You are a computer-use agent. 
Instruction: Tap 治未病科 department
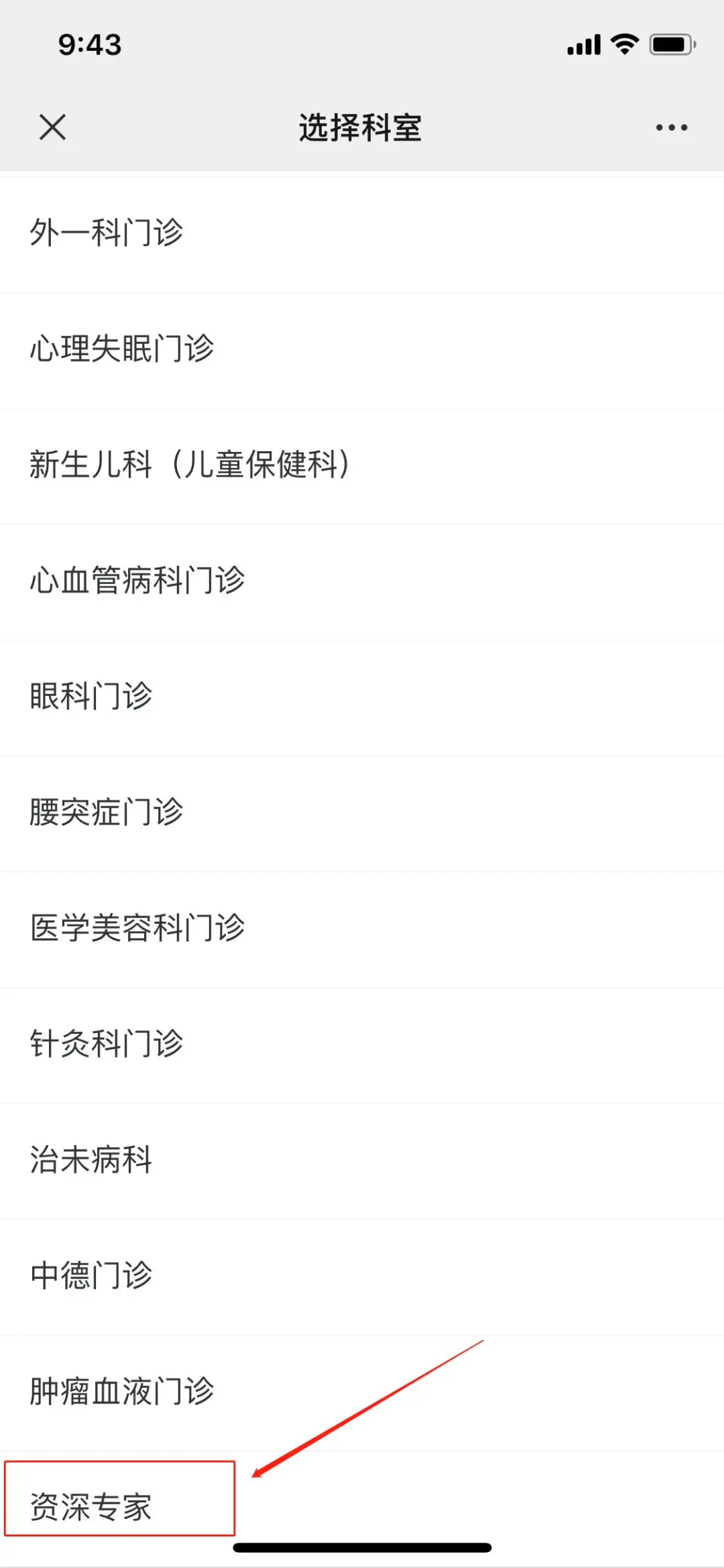(x=362, y=1162)
